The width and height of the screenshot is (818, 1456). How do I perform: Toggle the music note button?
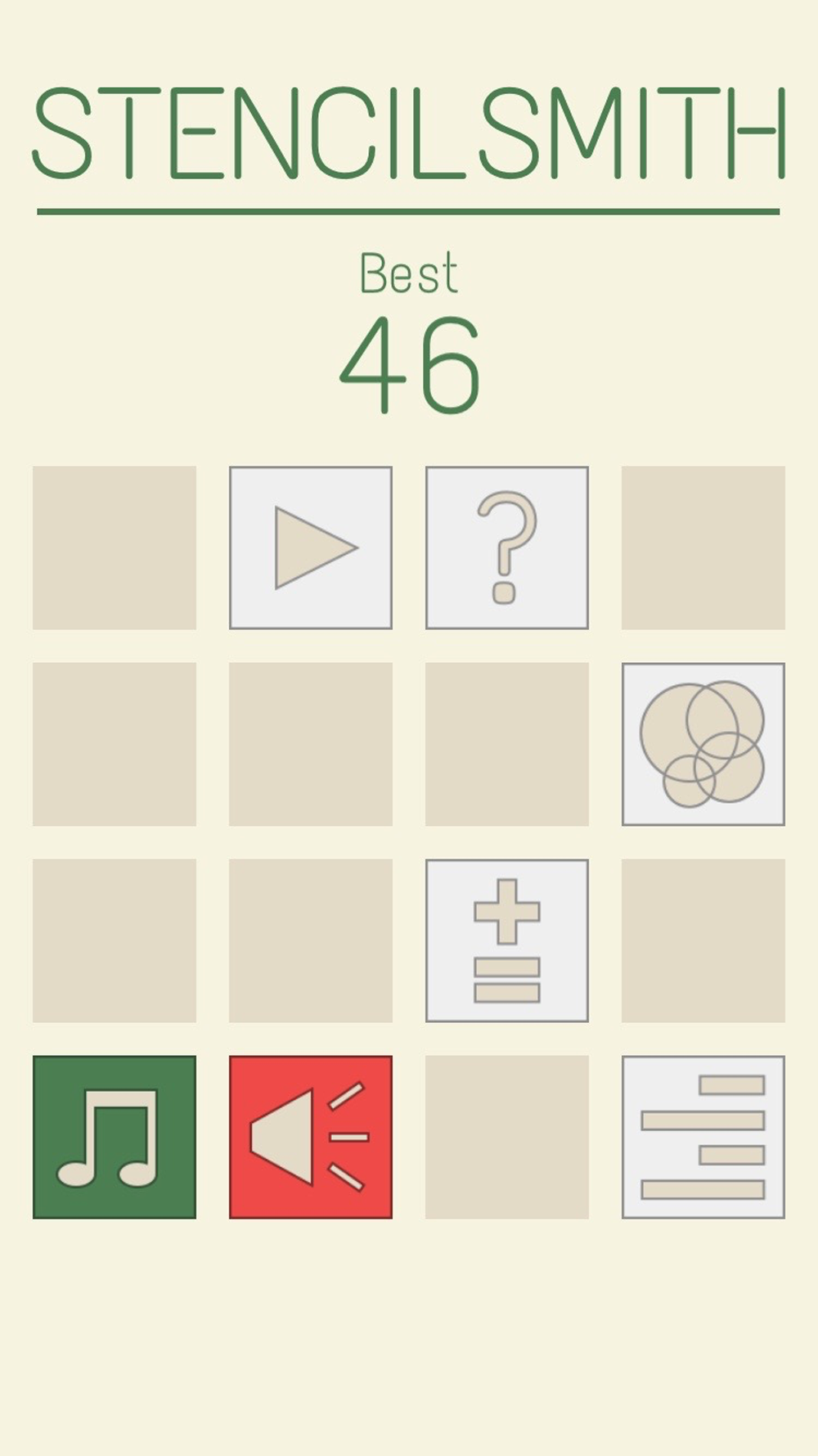(115, 1137)
